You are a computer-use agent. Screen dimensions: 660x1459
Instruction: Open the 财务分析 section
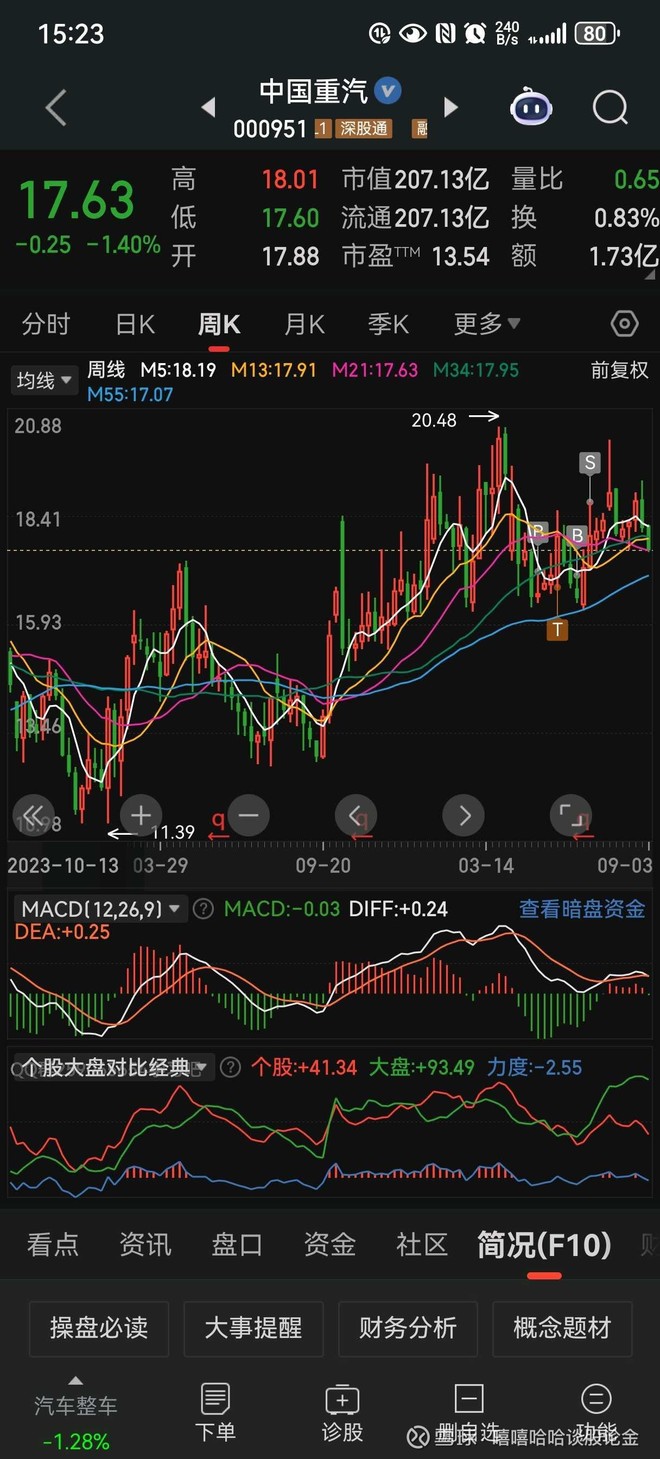tap(408, 1328)
